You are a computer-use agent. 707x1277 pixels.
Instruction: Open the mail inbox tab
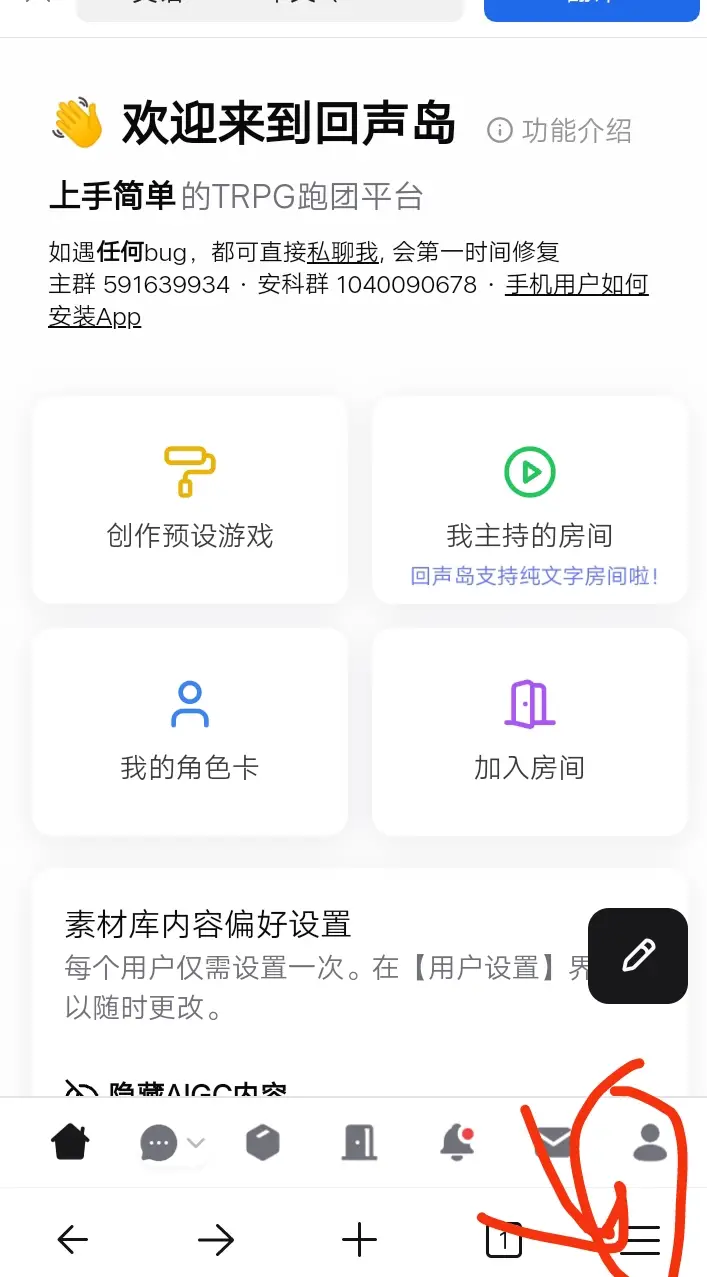tap(553, 1142)
